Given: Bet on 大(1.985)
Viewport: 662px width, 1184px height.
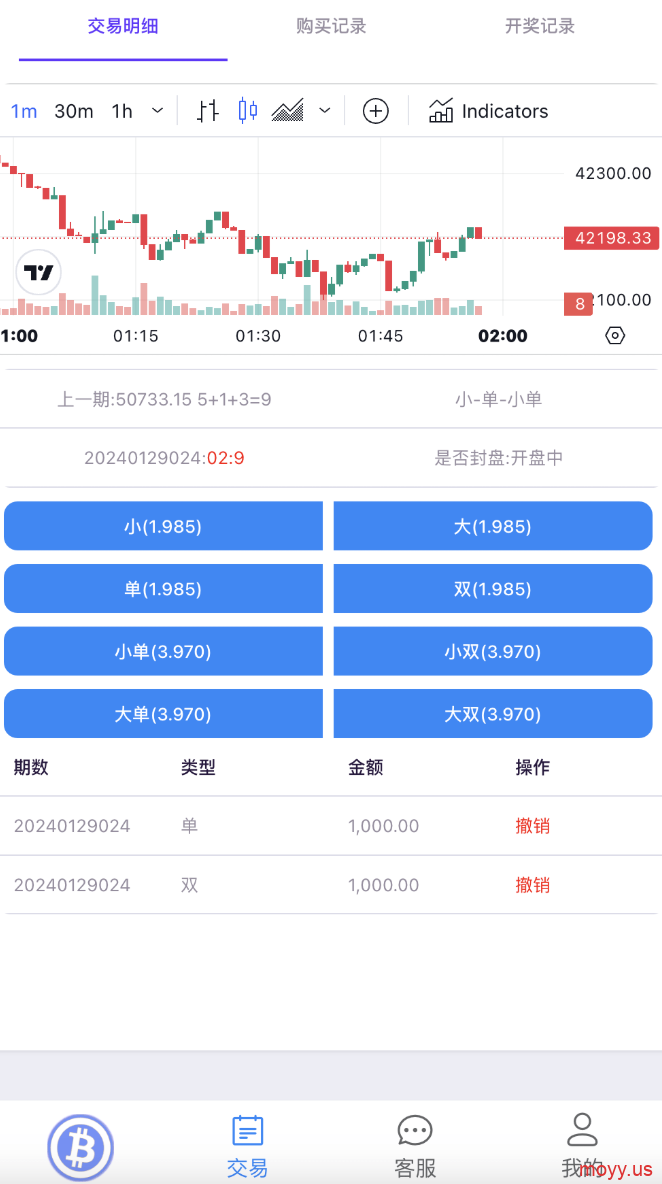Looking at the screenshot, I should 493,526.
